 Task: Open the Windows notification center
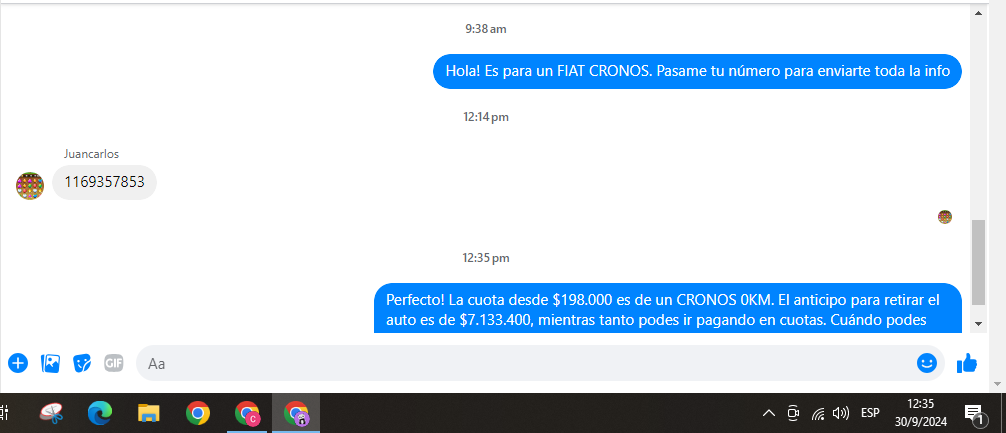click(972, 413)
